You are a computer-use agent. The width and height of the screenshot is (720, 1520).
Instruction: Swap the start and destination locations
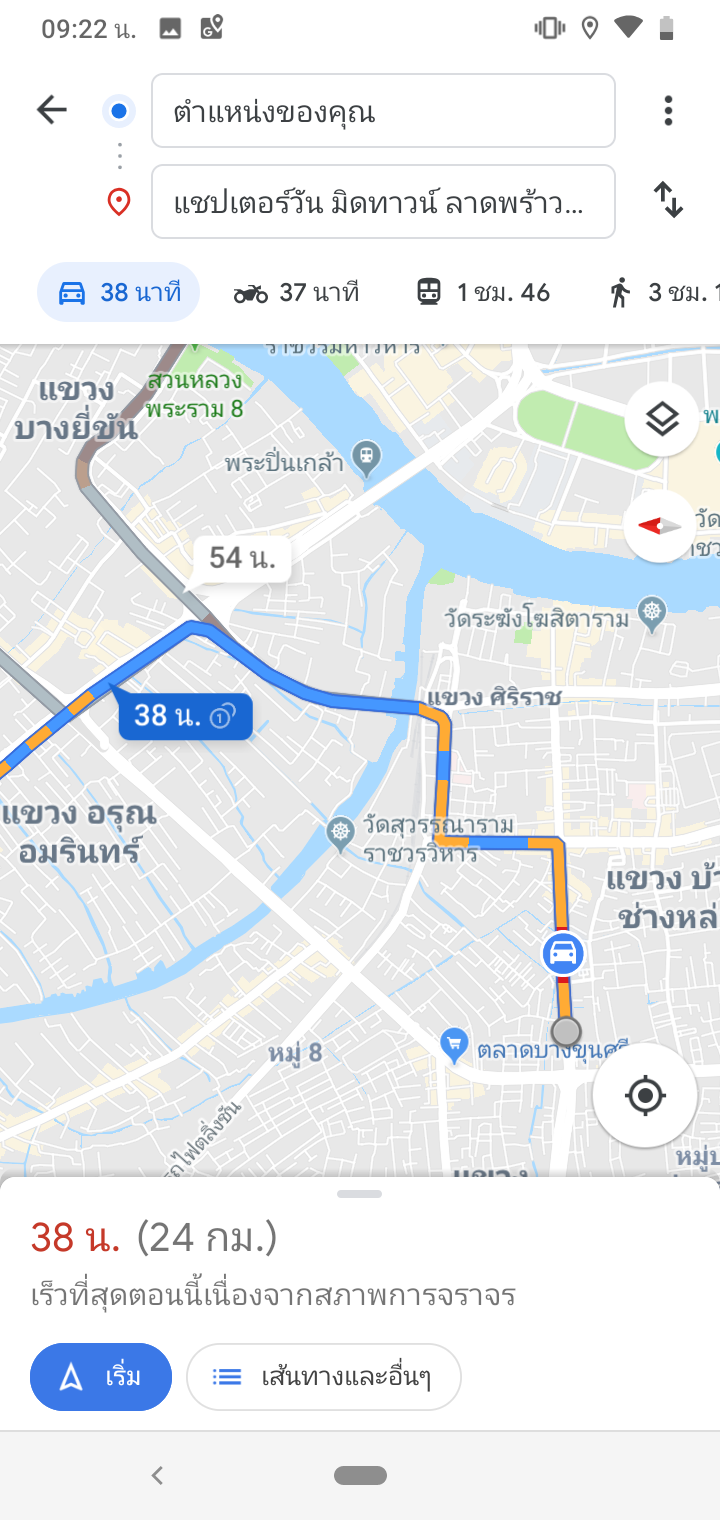pyautogui.click(x=668, y=200)
